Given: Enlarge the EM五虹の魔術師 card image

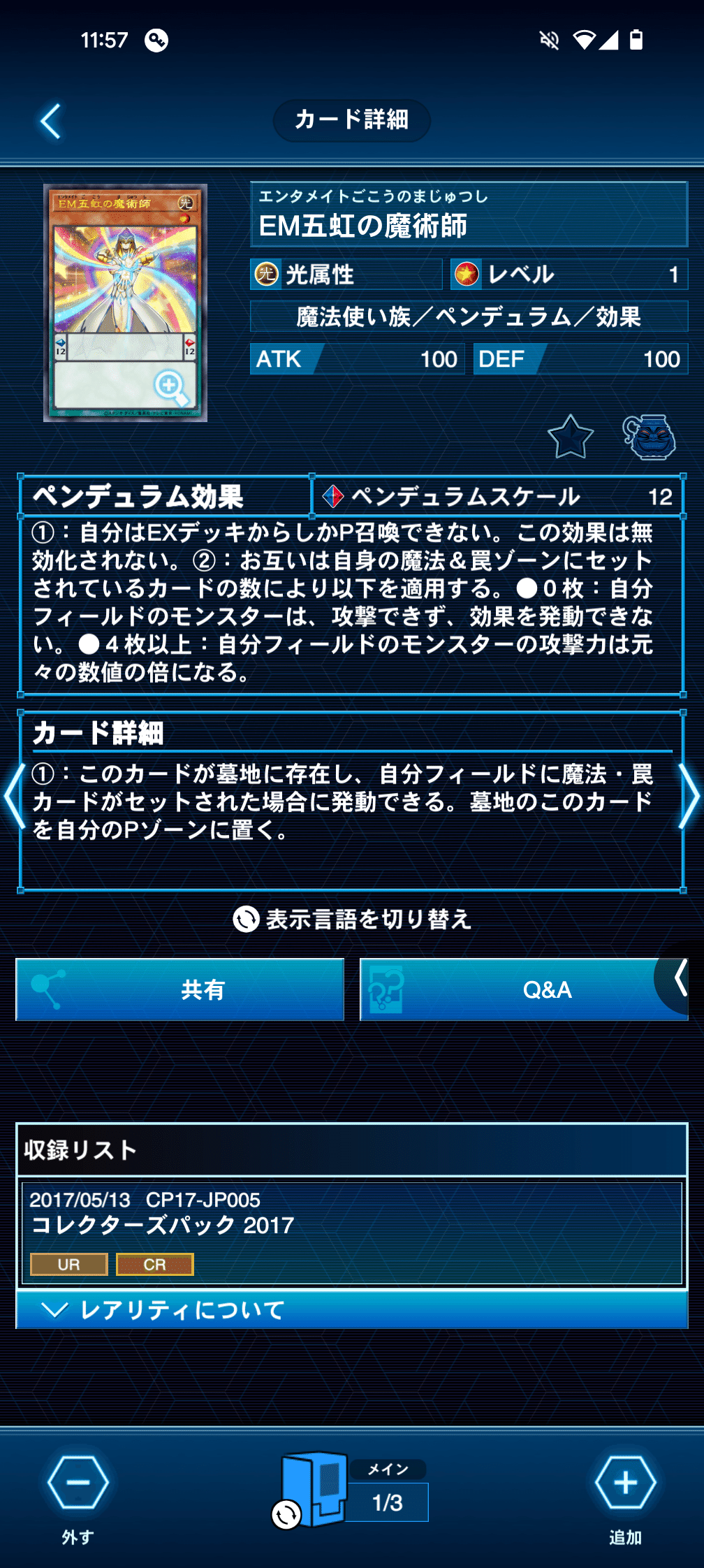Looking at the screenshot, I should point(126,303).
